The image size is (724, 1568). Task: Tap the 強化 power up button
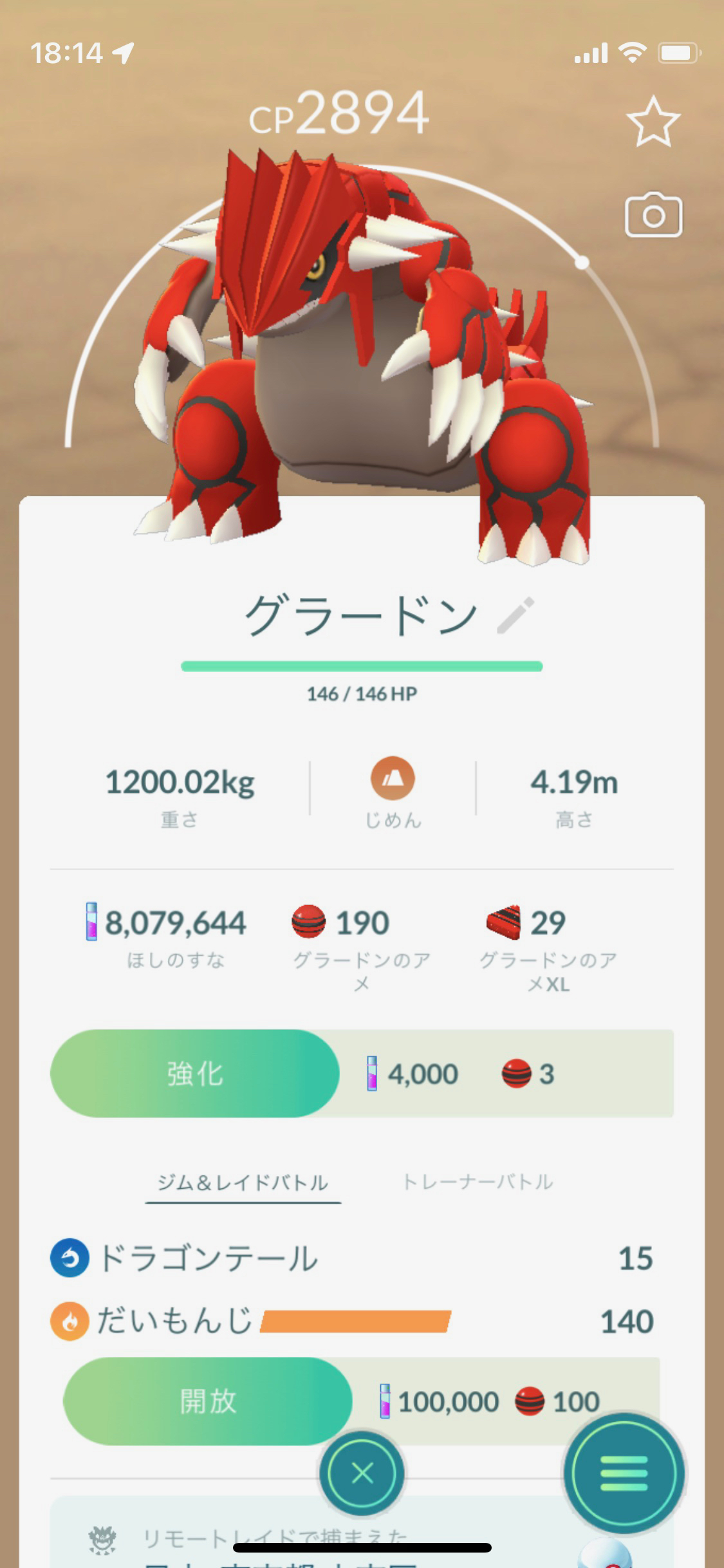click(194, 1073)
